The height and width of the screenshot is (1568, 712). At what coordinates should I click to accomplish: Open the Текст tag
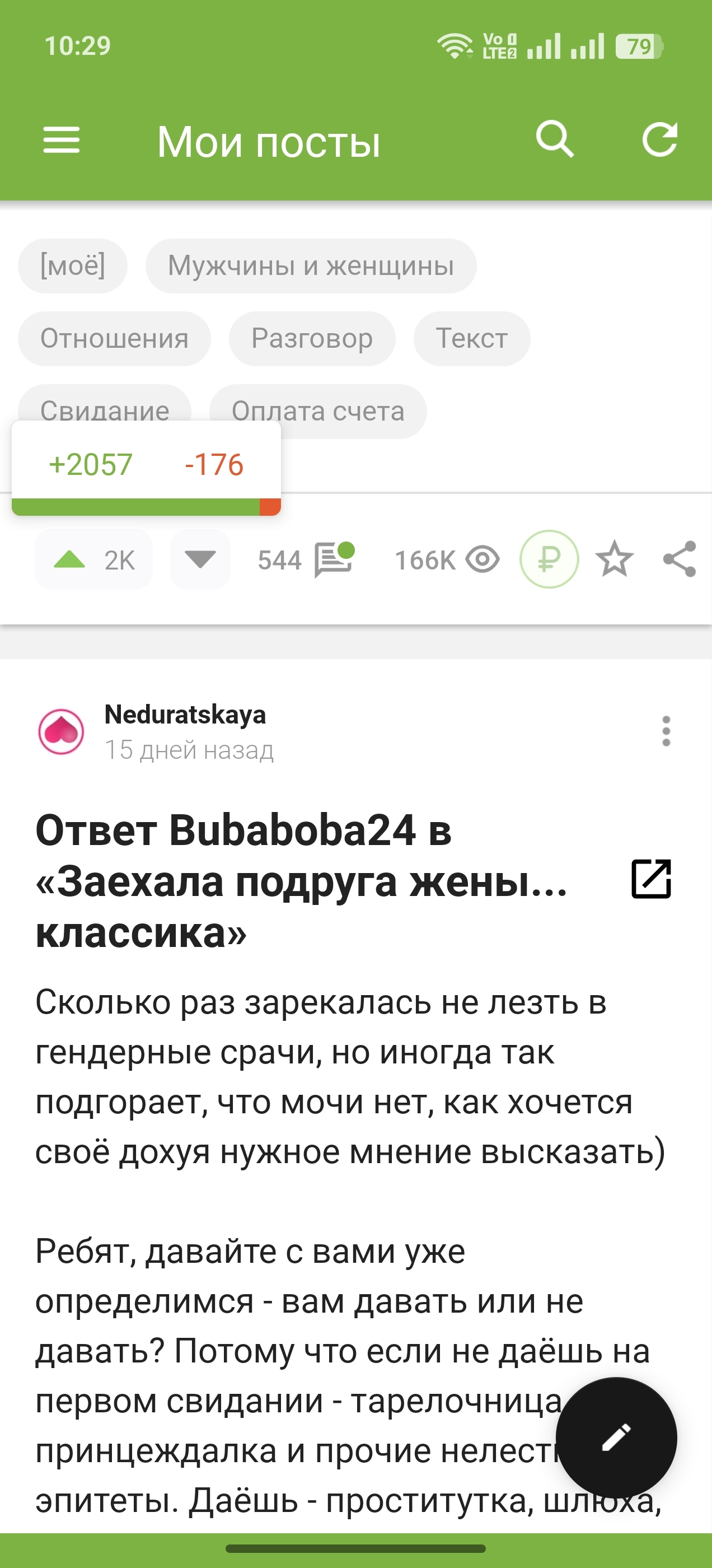click(472, 338)
